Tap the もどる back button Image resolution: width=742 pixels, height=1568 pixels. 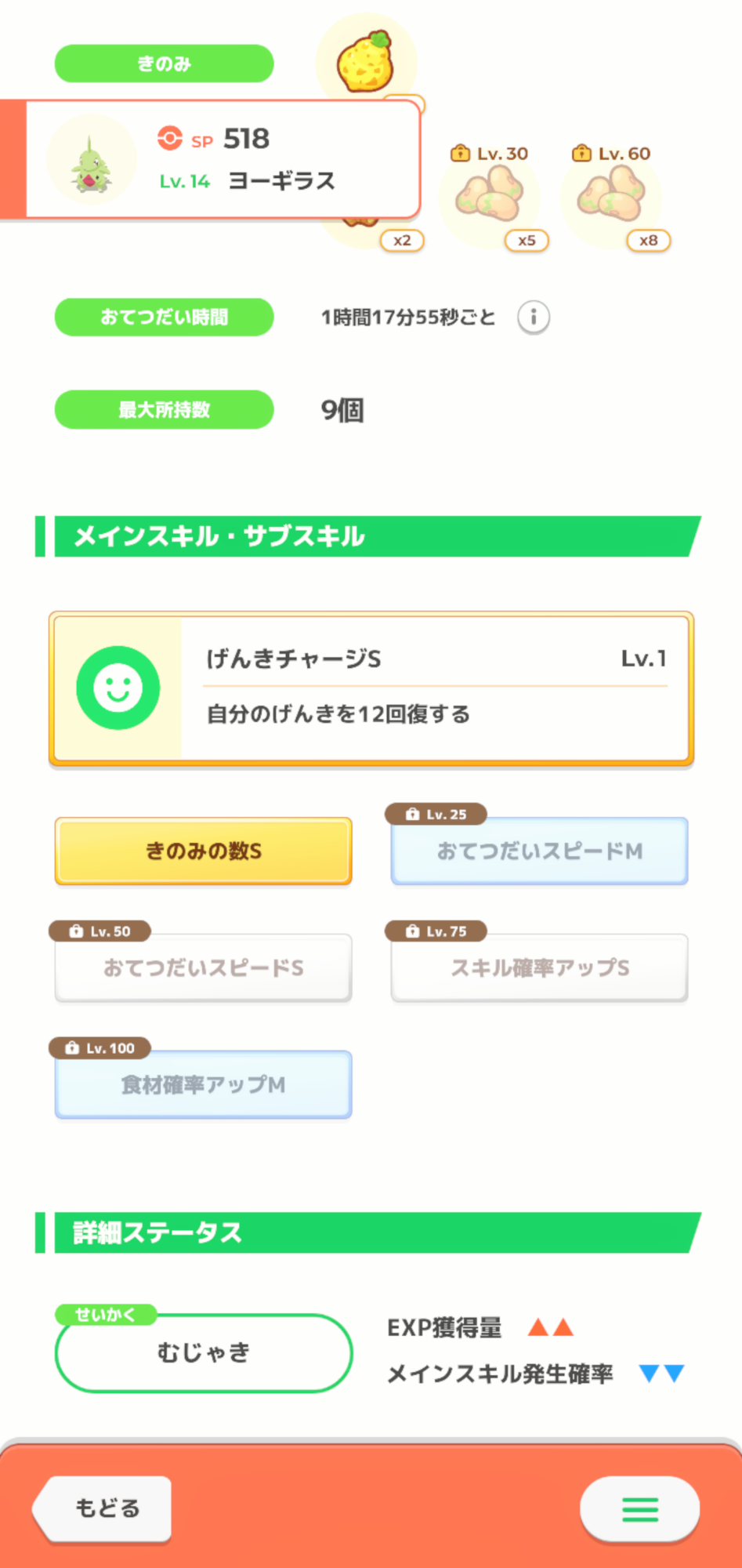(x=103, y=1508)
